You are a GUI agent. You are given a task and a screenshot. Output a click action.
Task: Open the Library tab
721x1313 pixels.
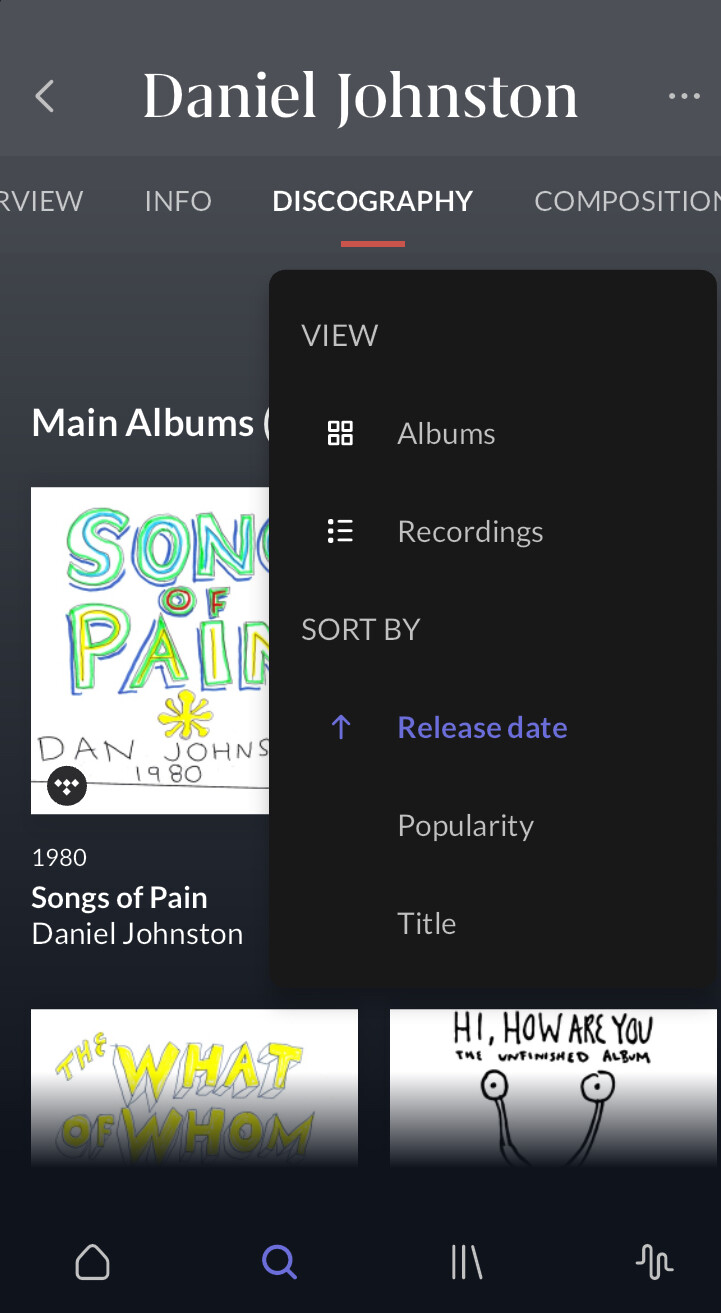coord(466,1262)
